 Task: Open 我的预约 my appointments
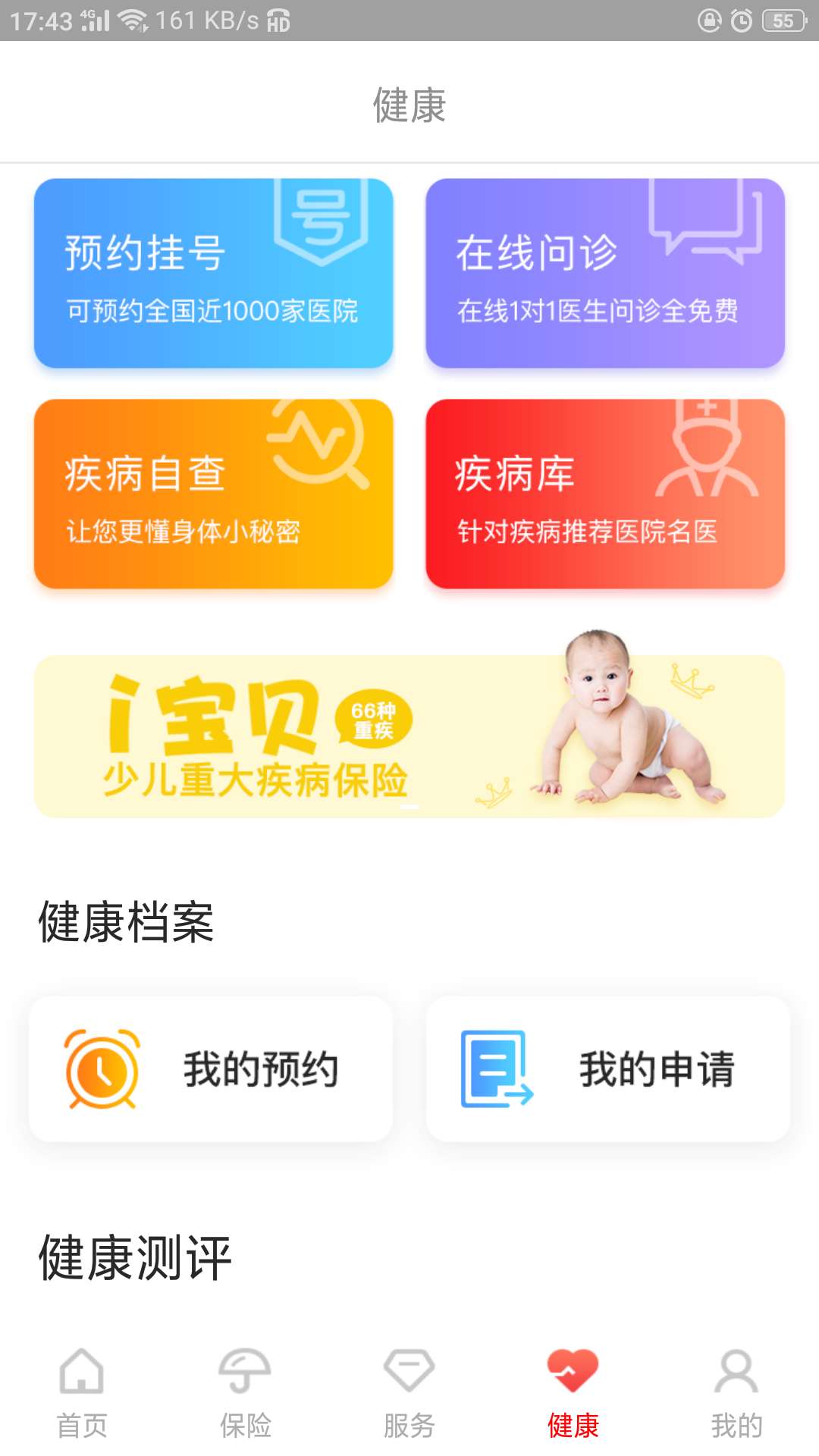[x=211, y=1068]
